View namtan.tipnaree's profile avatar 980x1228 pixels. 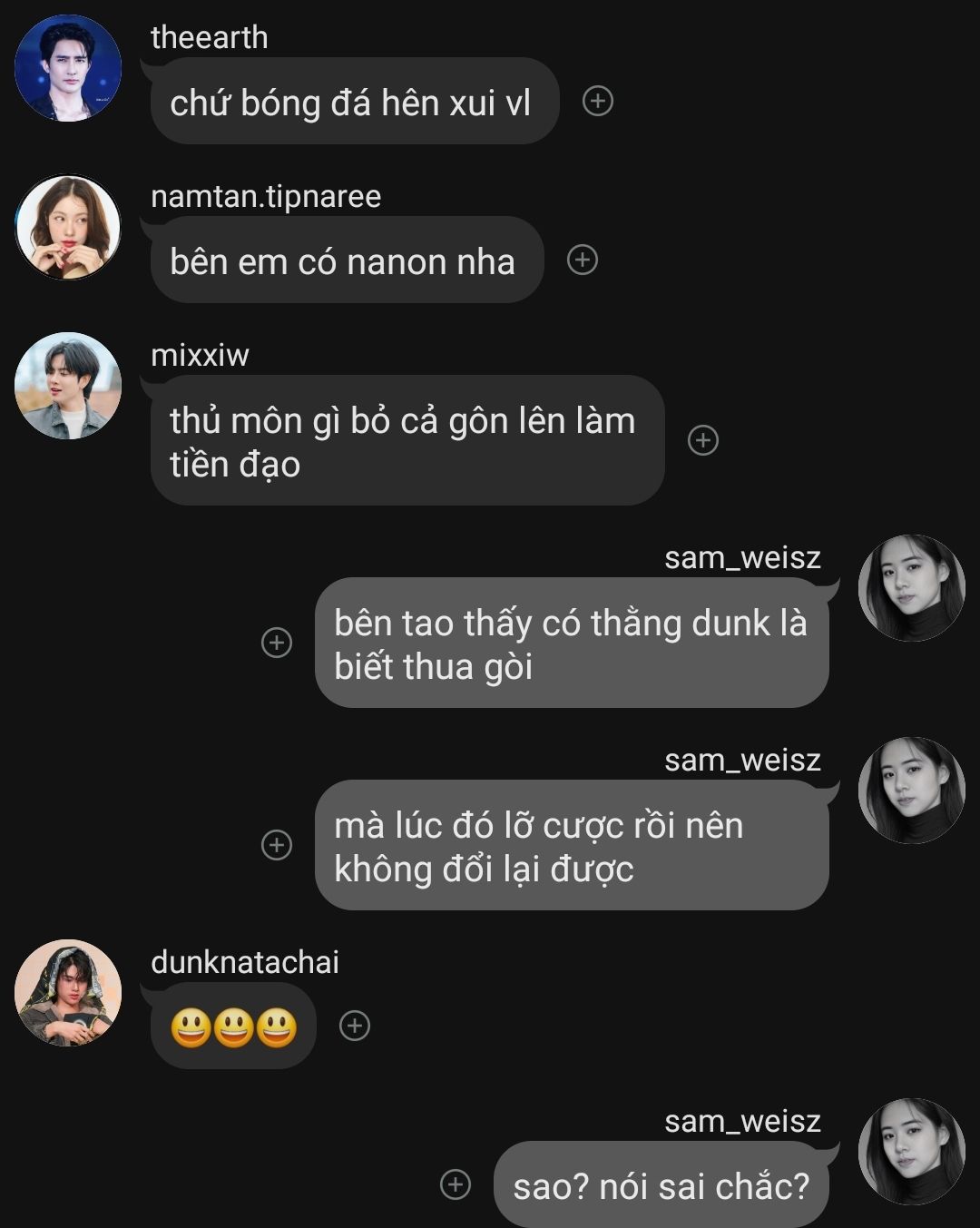68,227
